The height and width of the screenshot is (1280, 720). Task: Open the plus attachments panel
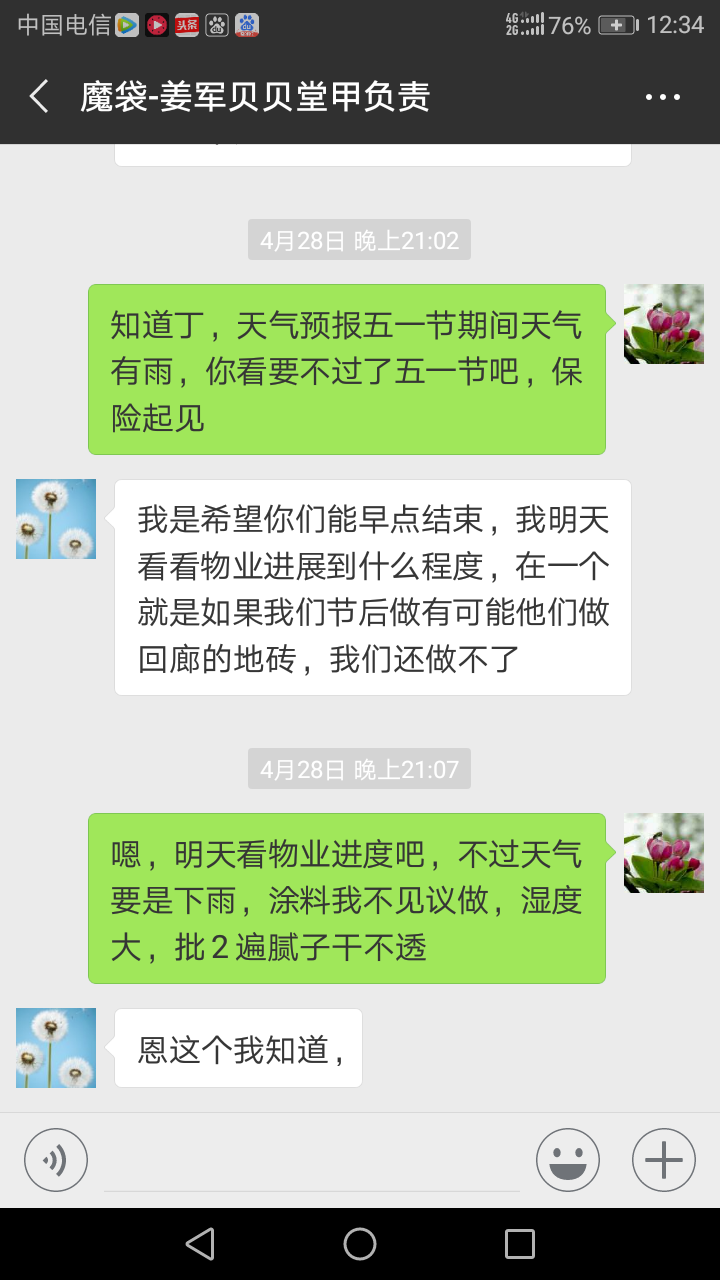click(664, 1160)
